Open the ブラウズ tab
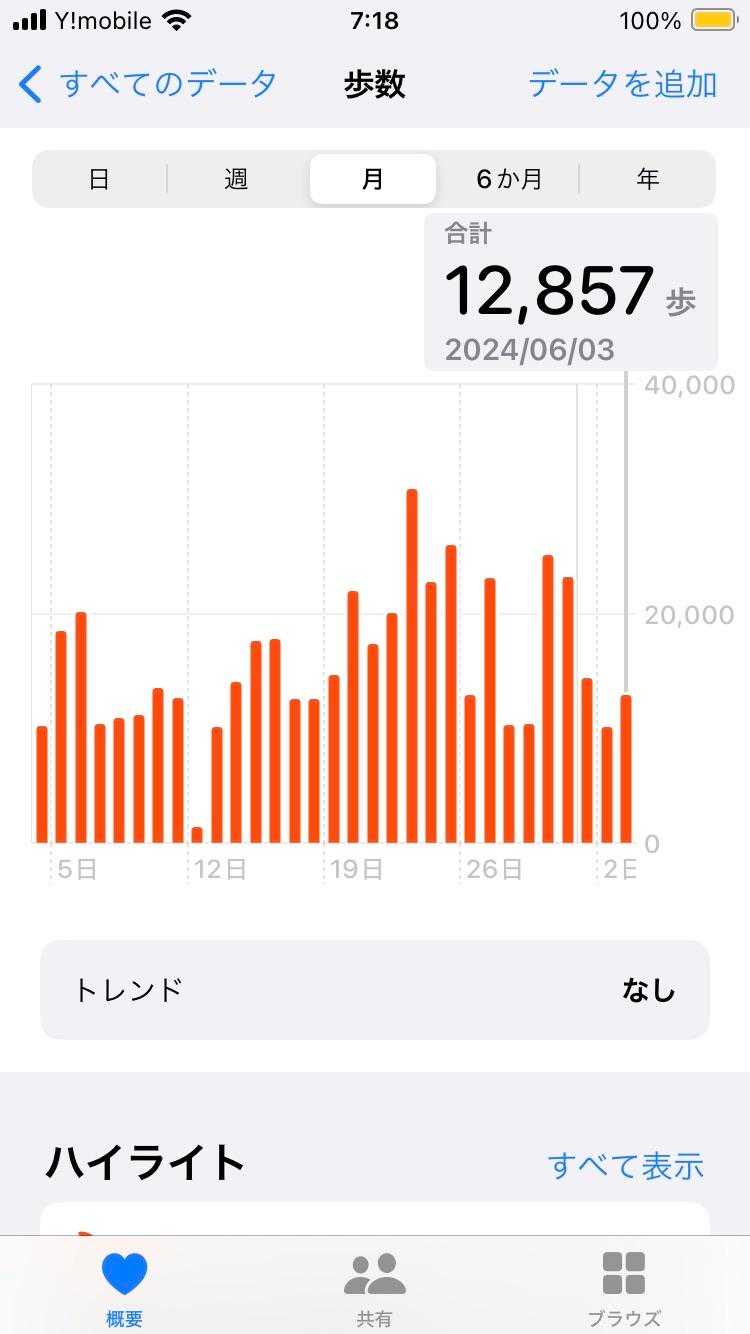Screen dimensions: 750x1334 [x=624, y=1288]
